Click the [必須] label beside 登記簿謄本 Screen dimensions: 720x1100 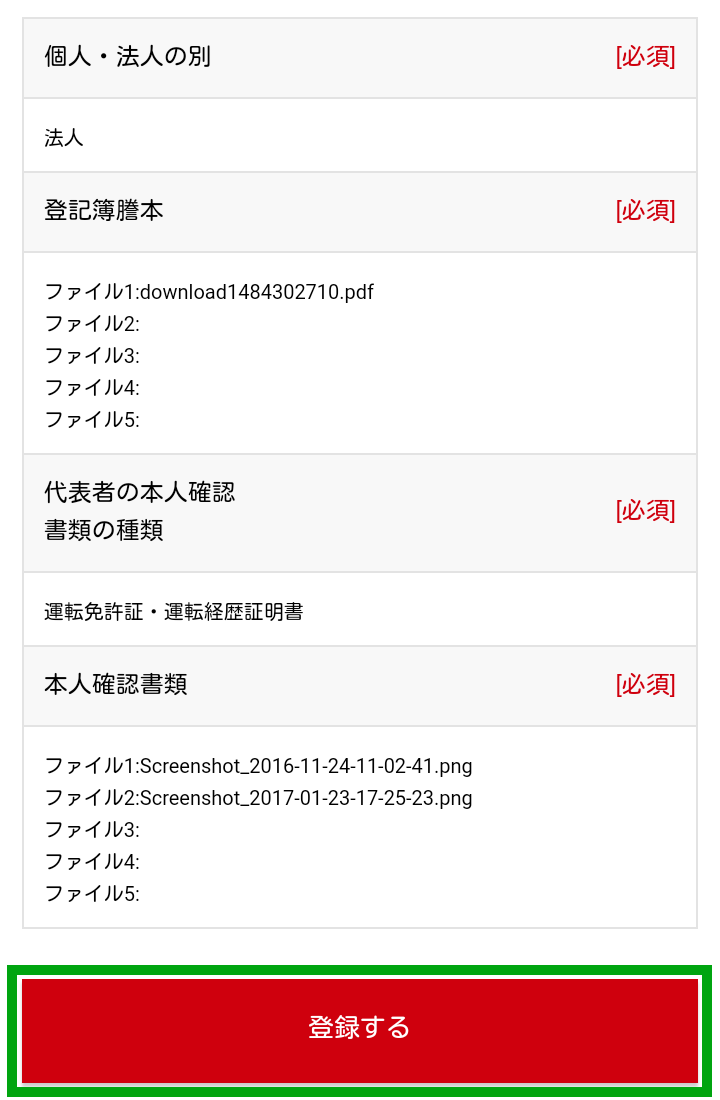tap(646, 211)
